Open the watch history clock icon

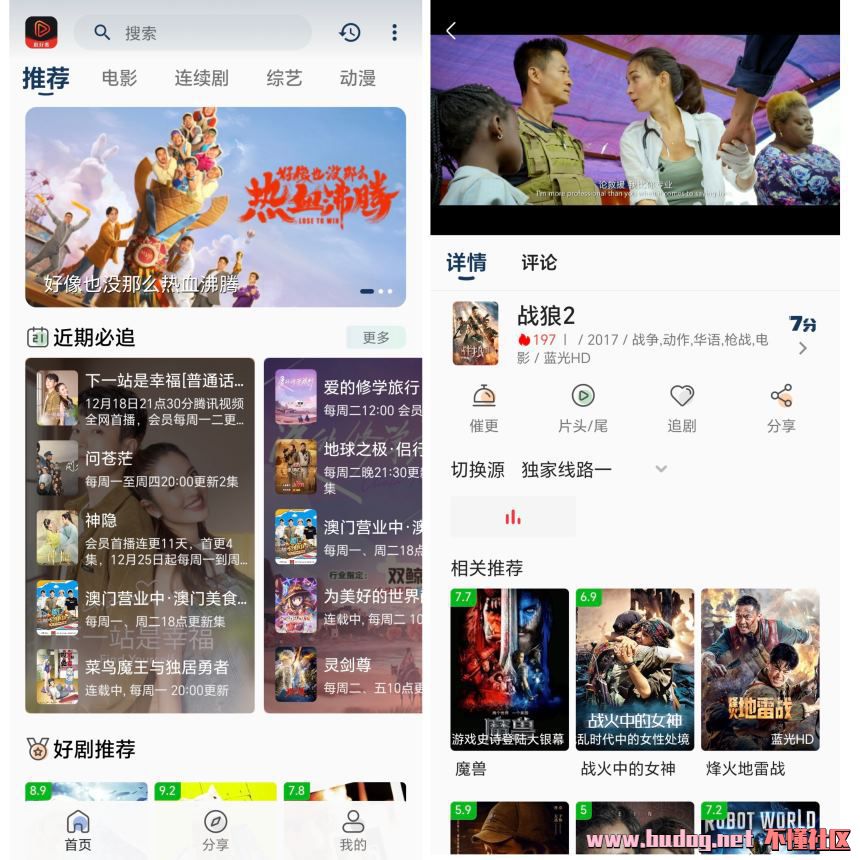point(350,33)
